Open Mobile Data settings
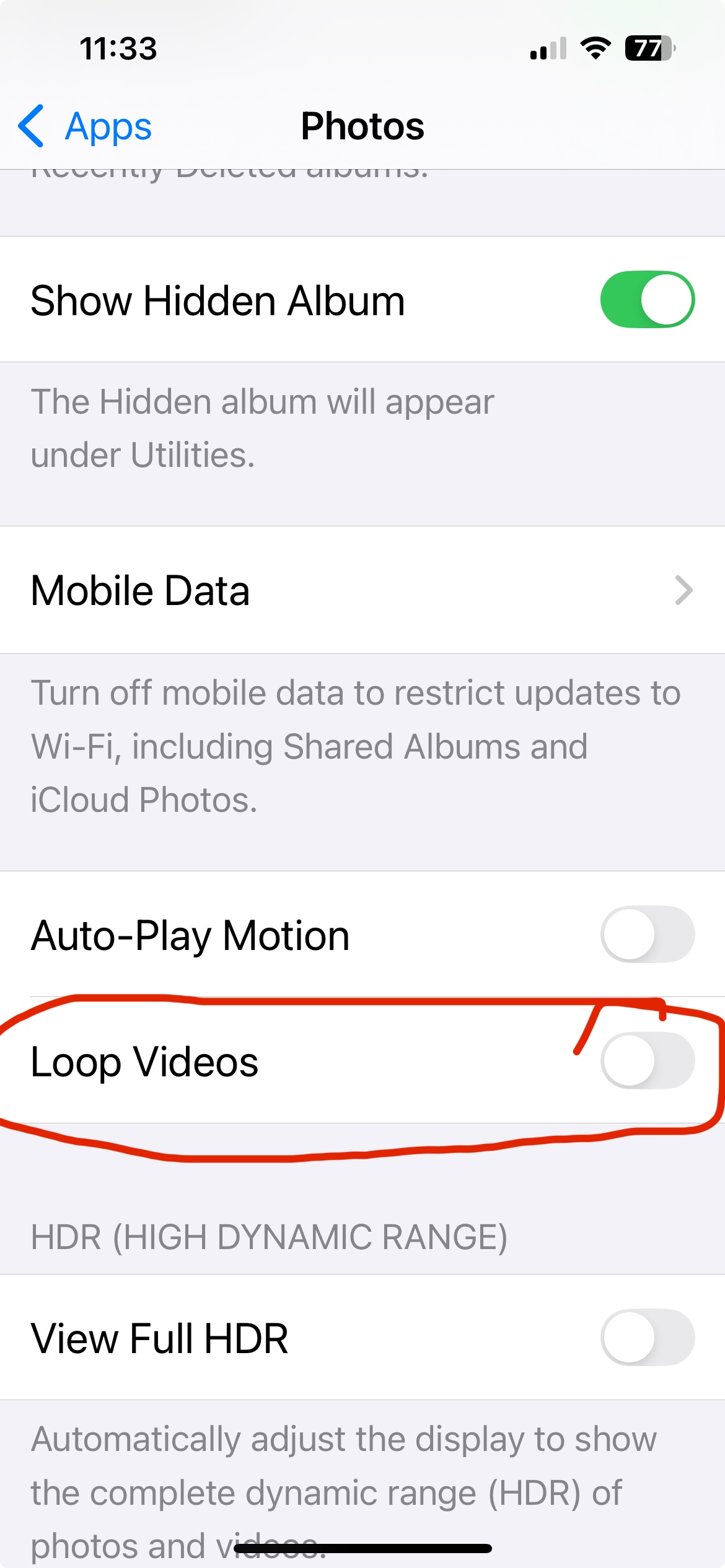The image size is (725, 1568). tap(362, 590)
